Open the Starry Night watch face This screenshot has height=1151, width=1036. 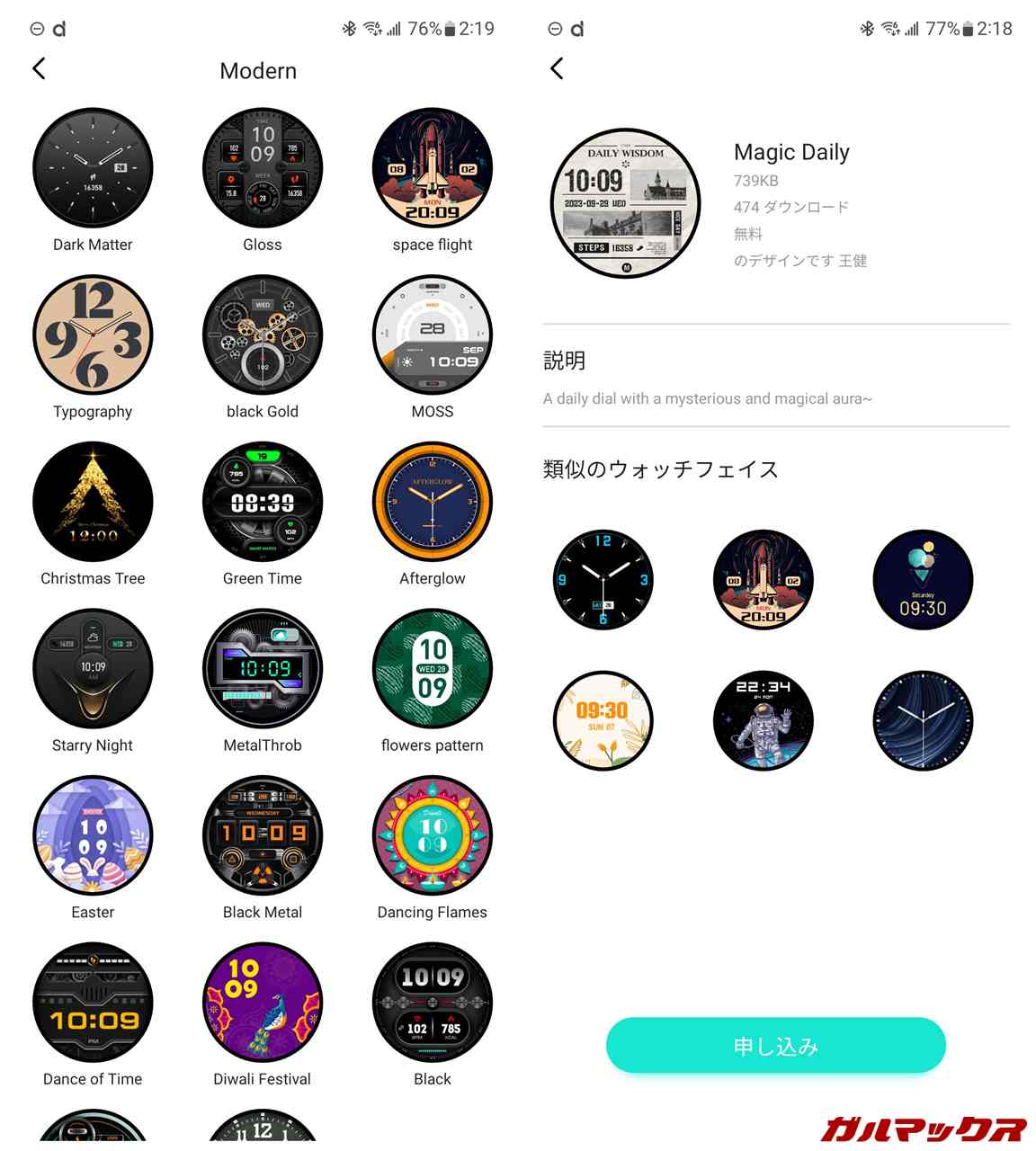pyautogui.click(x=93, y=669)
